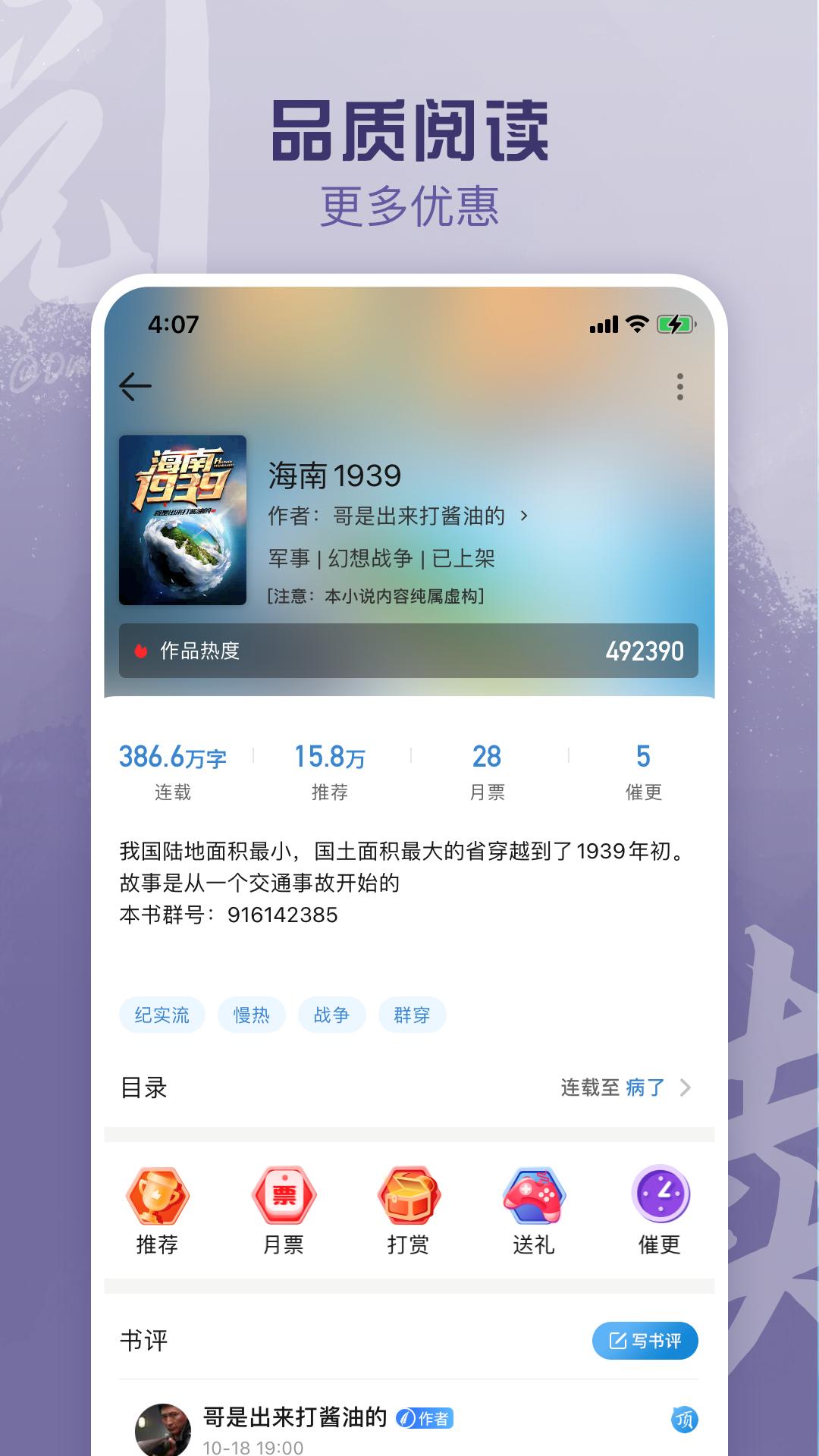Image resolution: width=819 pixels, height=1456 pixels.
Task: Tap the flame icon beside 作品热度
Action: pos(140,648)
